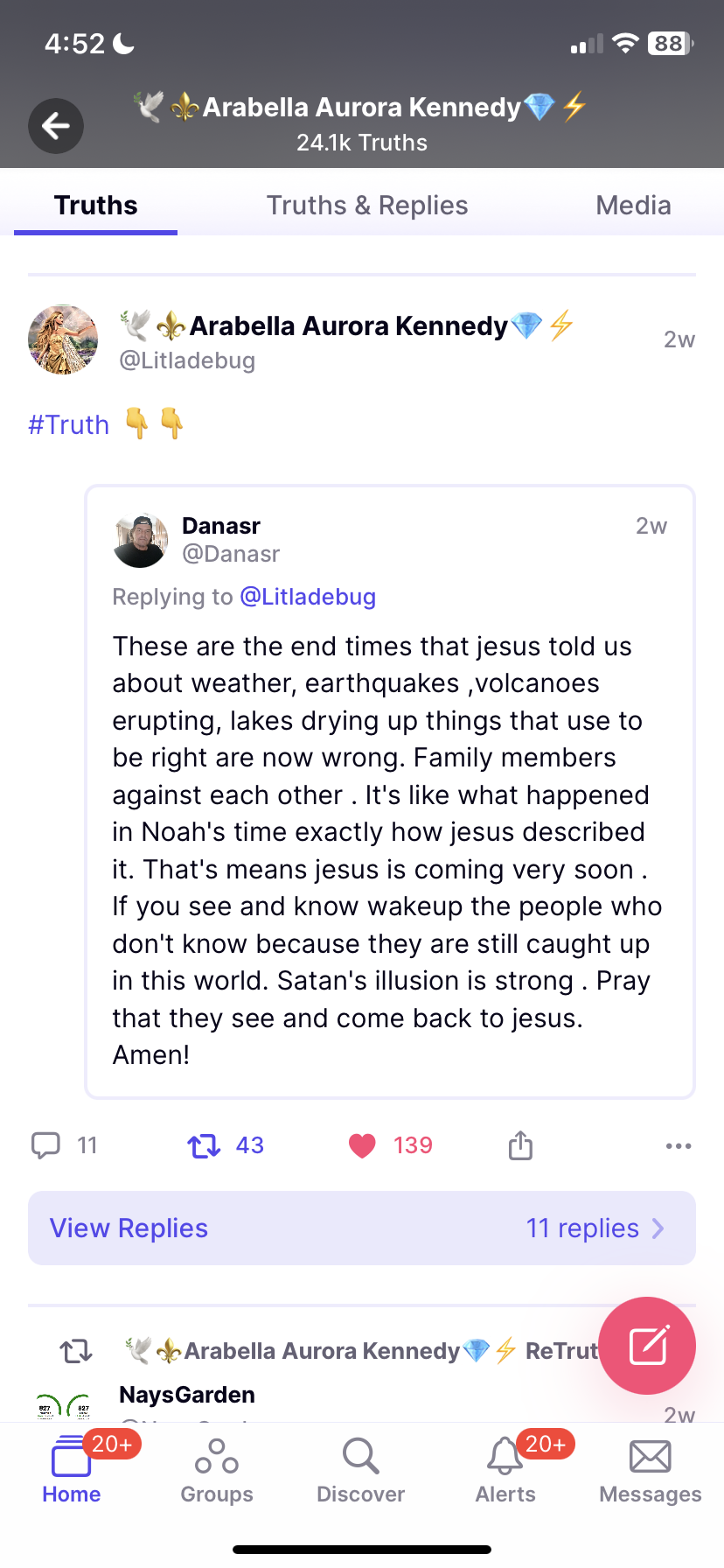Image resolution: width=724 pixels, height=1568 pixels.
Task: Open the #Truth hashtag
Action: point(69,425)
